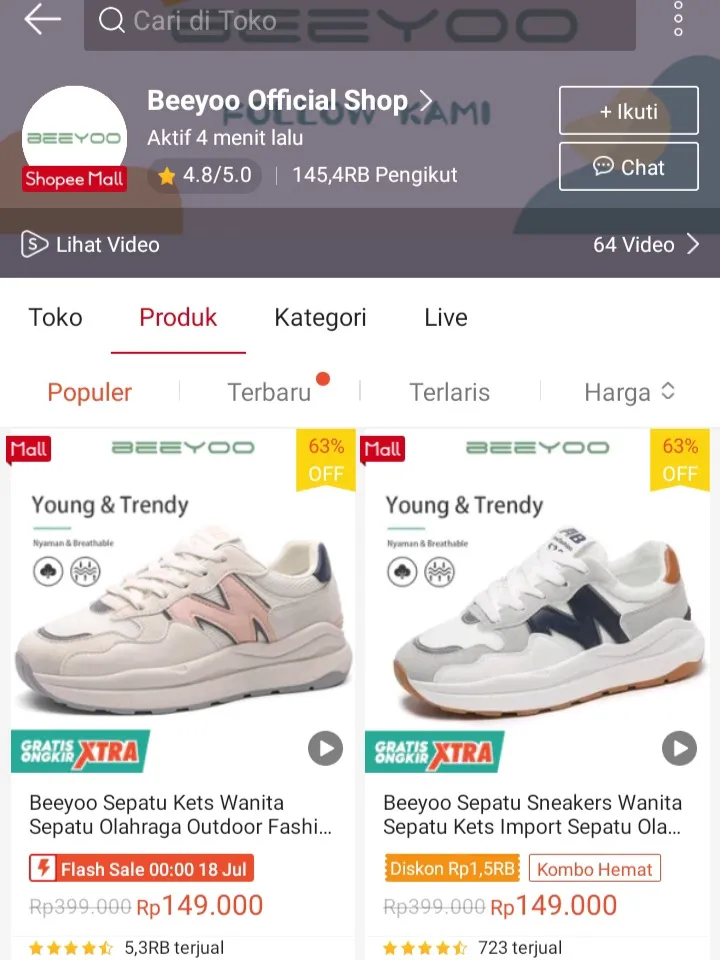720x960 pixels.
Task: Sort products by Terbaru
Action: (269, 392)
